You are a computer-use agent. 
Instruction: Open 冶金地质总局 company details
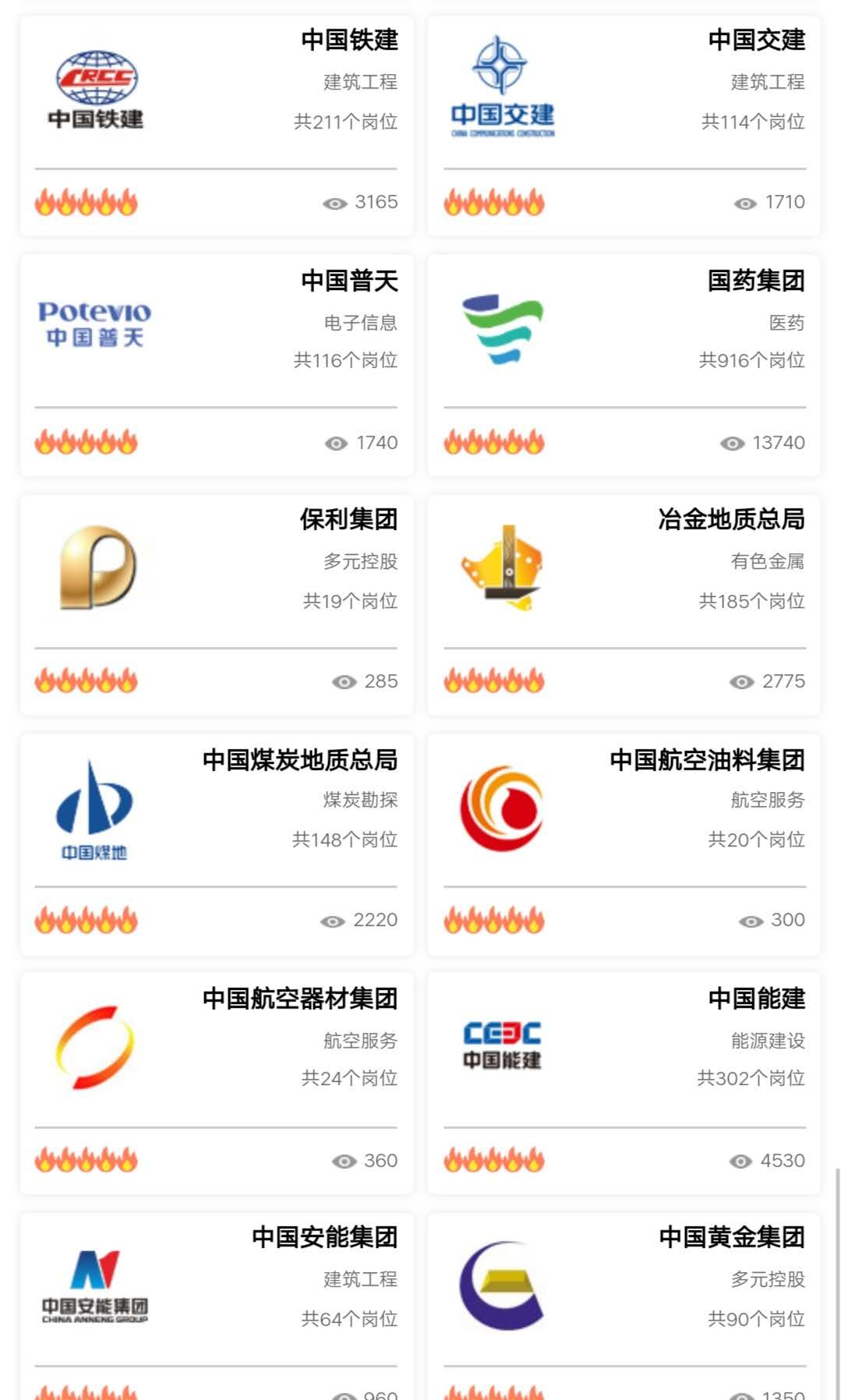click(624, 604)
